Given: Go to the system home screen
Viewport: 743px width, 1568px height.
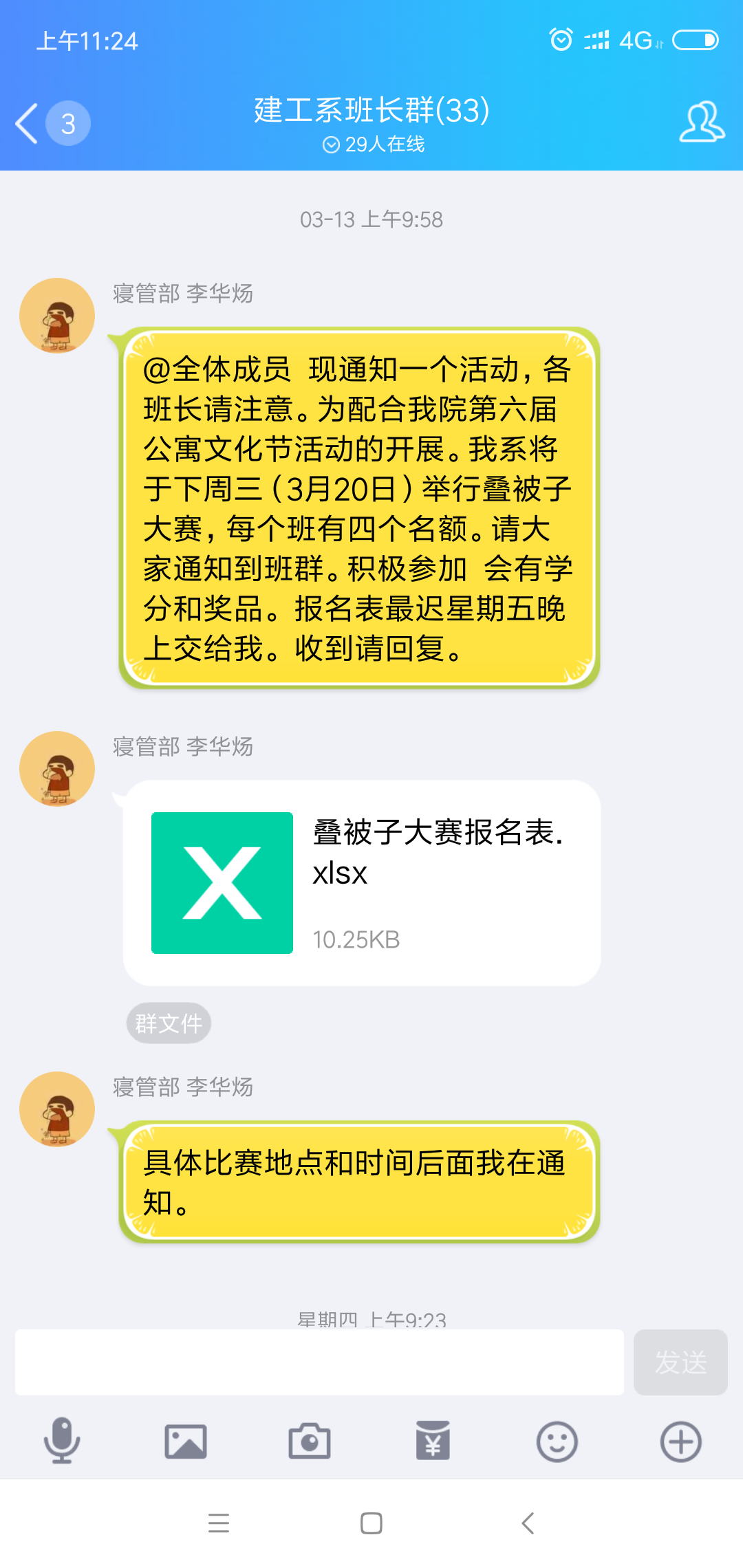Looking at the screenshot, I should [371, 1523].
